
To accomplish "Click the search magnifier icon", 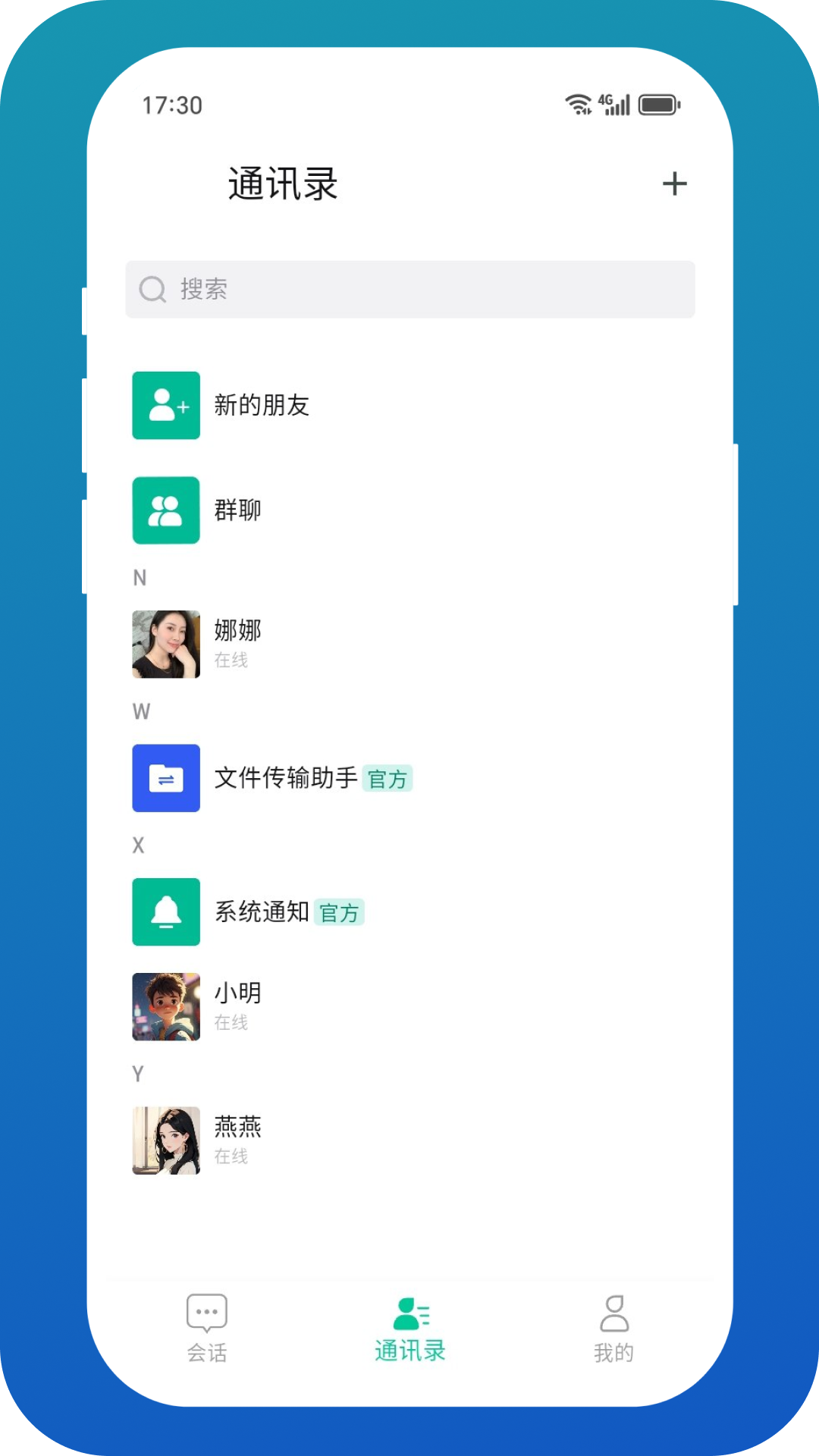I will (152, 289).
